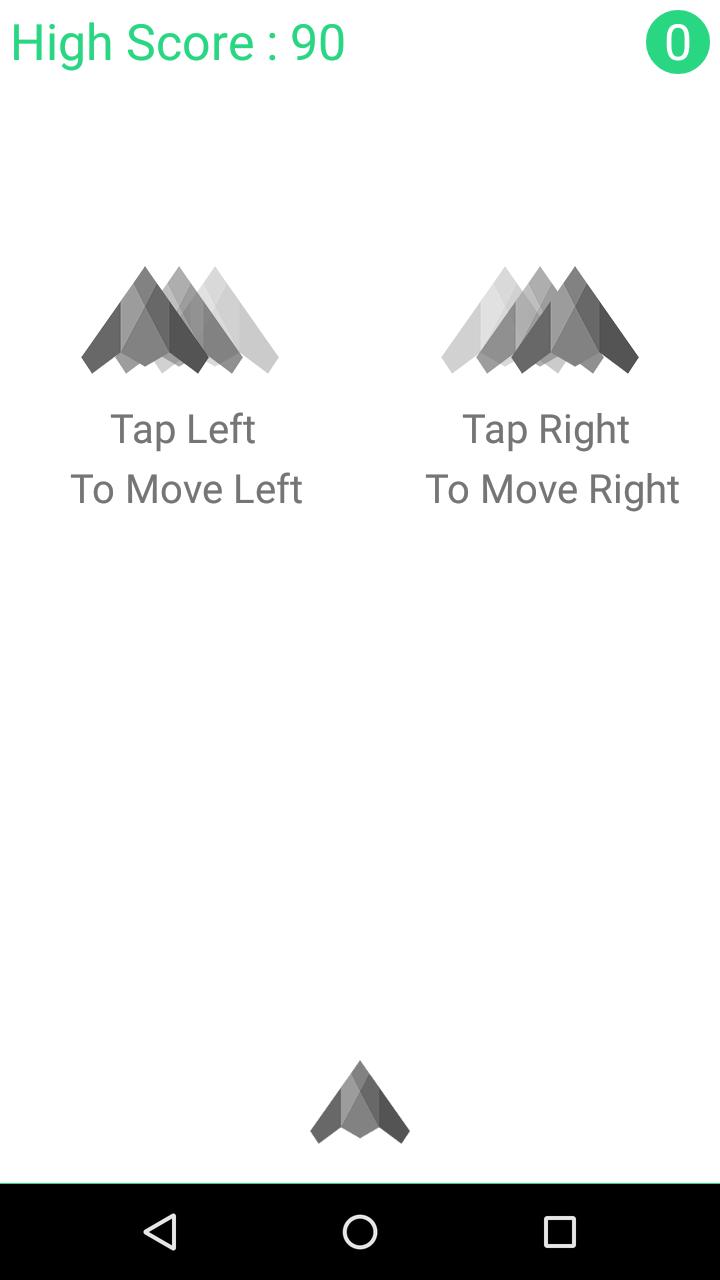
Task: Return to the home screen
Action: coord(360,1231)
